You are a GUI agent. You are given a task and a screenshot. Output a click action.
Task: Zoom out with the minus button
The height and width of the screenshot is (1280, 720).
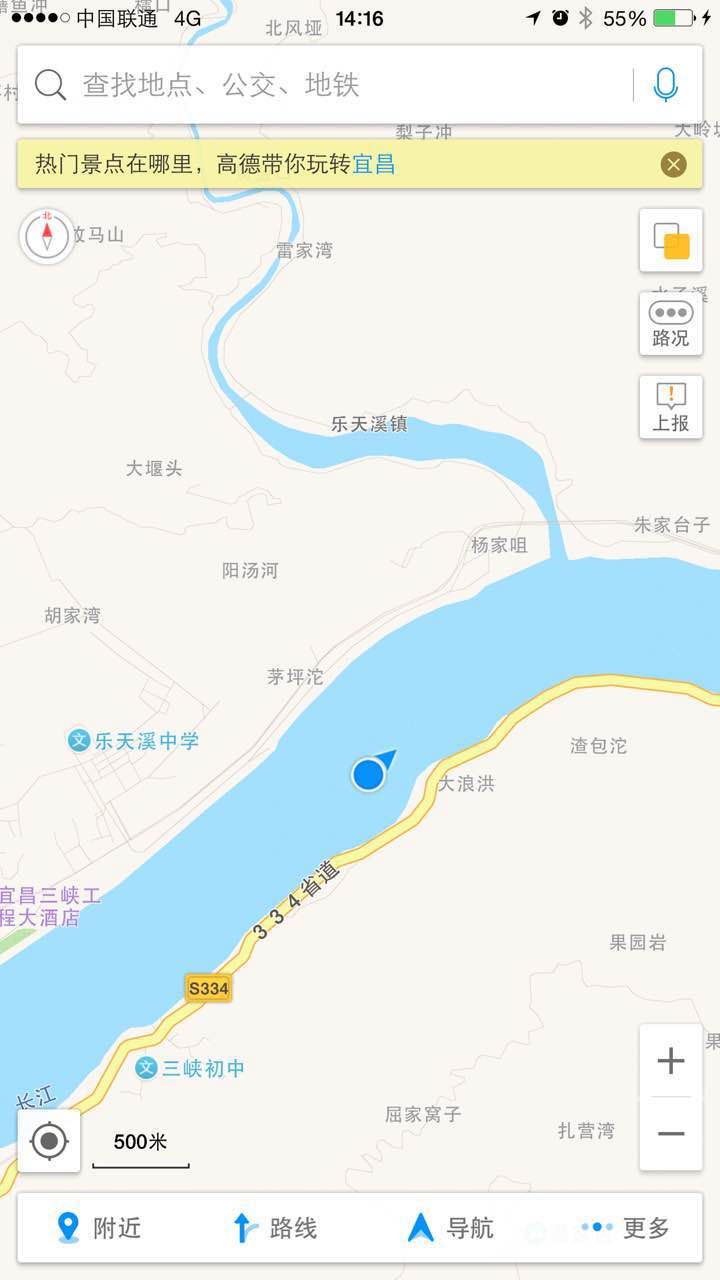(x=671, y=1134)
